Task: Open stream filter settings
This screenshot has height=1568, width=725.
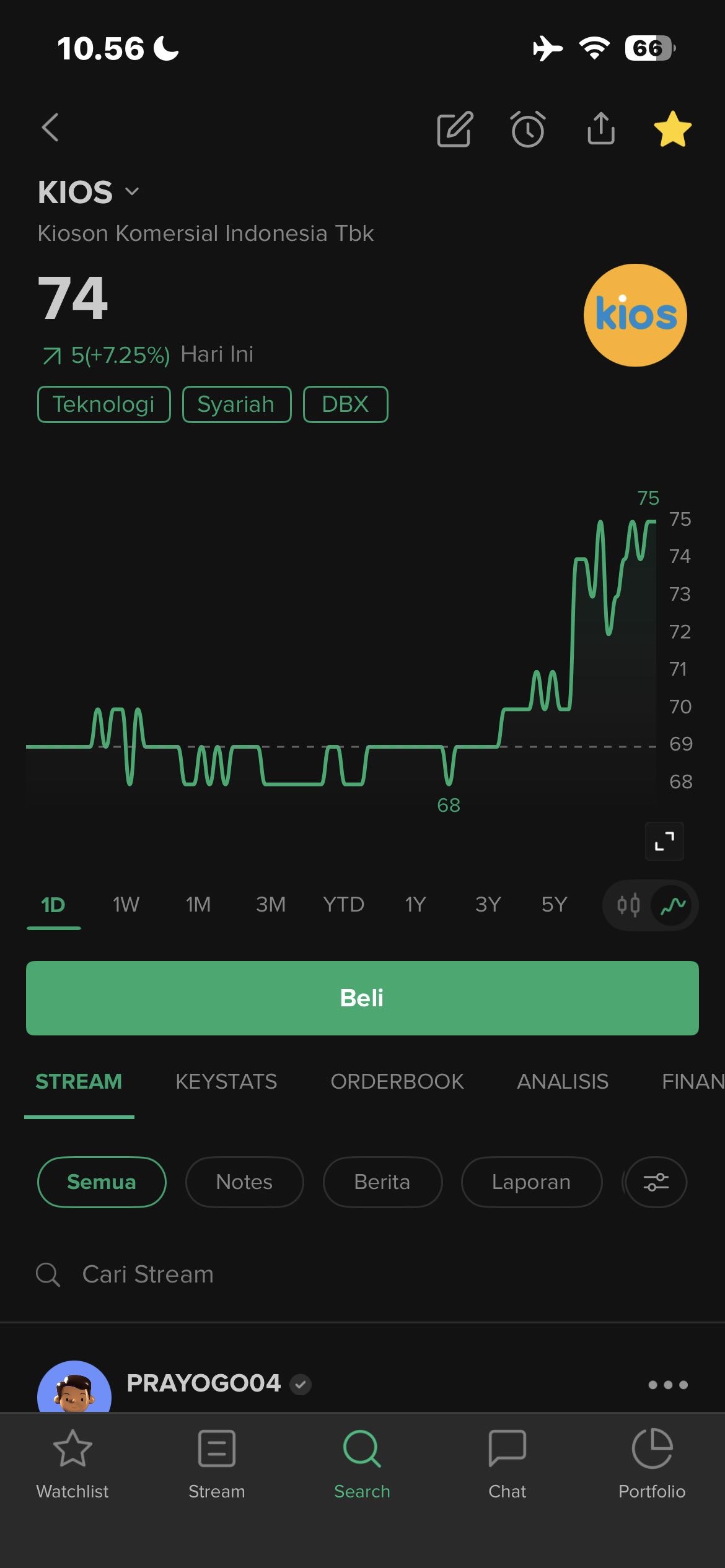Action: [656, 1182]
